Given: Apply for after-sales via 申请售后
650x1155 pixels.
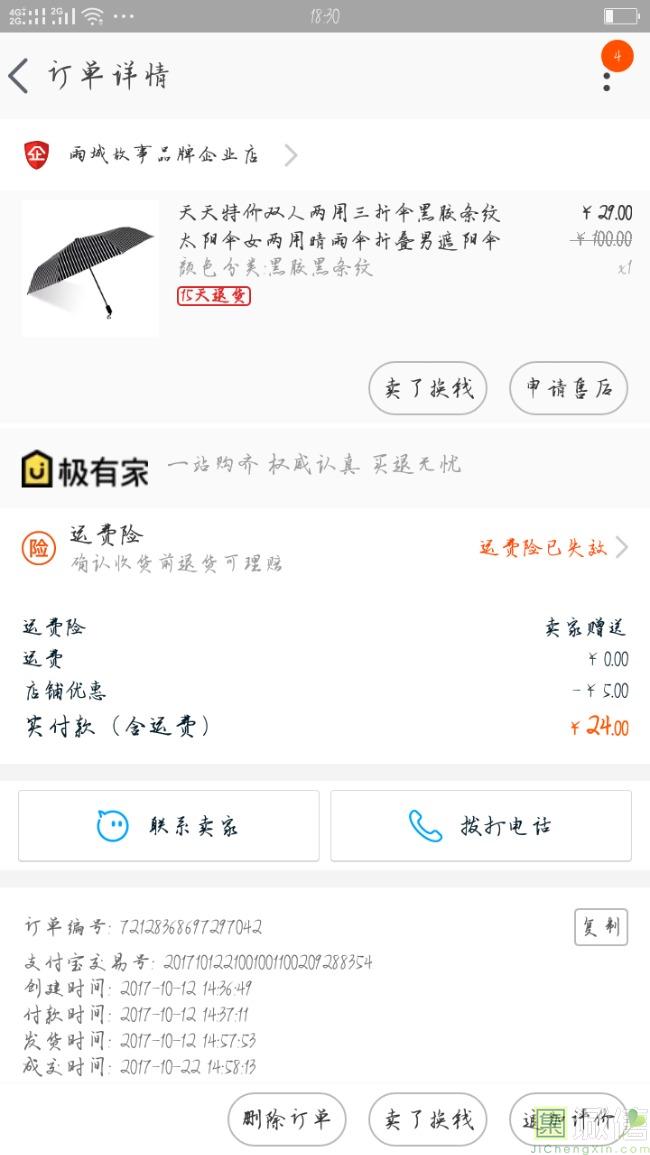Looking at the screenshot, I should (568, 388).
